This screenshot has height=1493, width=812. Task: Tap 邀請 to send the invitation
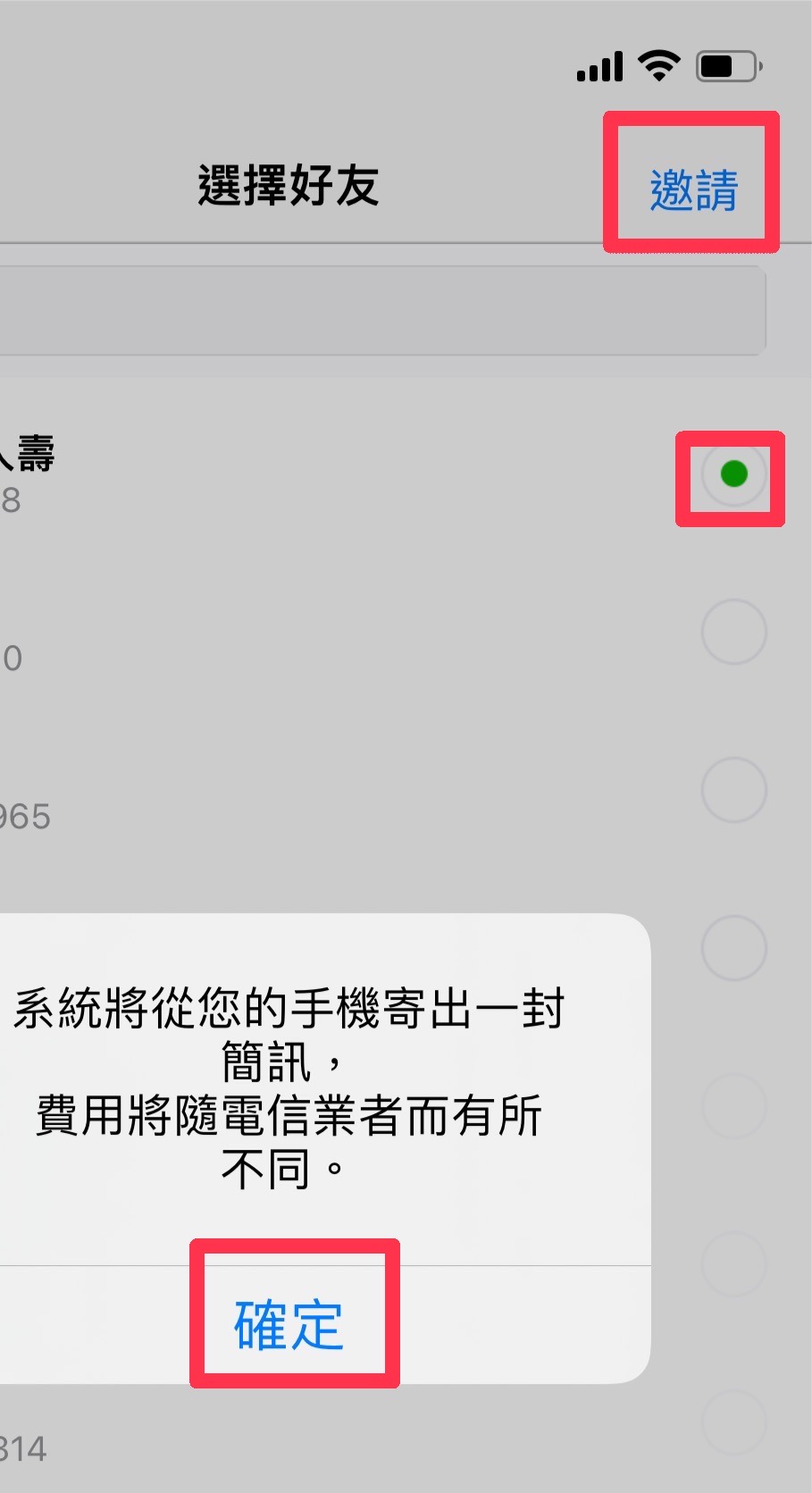[x=693, y=189]
